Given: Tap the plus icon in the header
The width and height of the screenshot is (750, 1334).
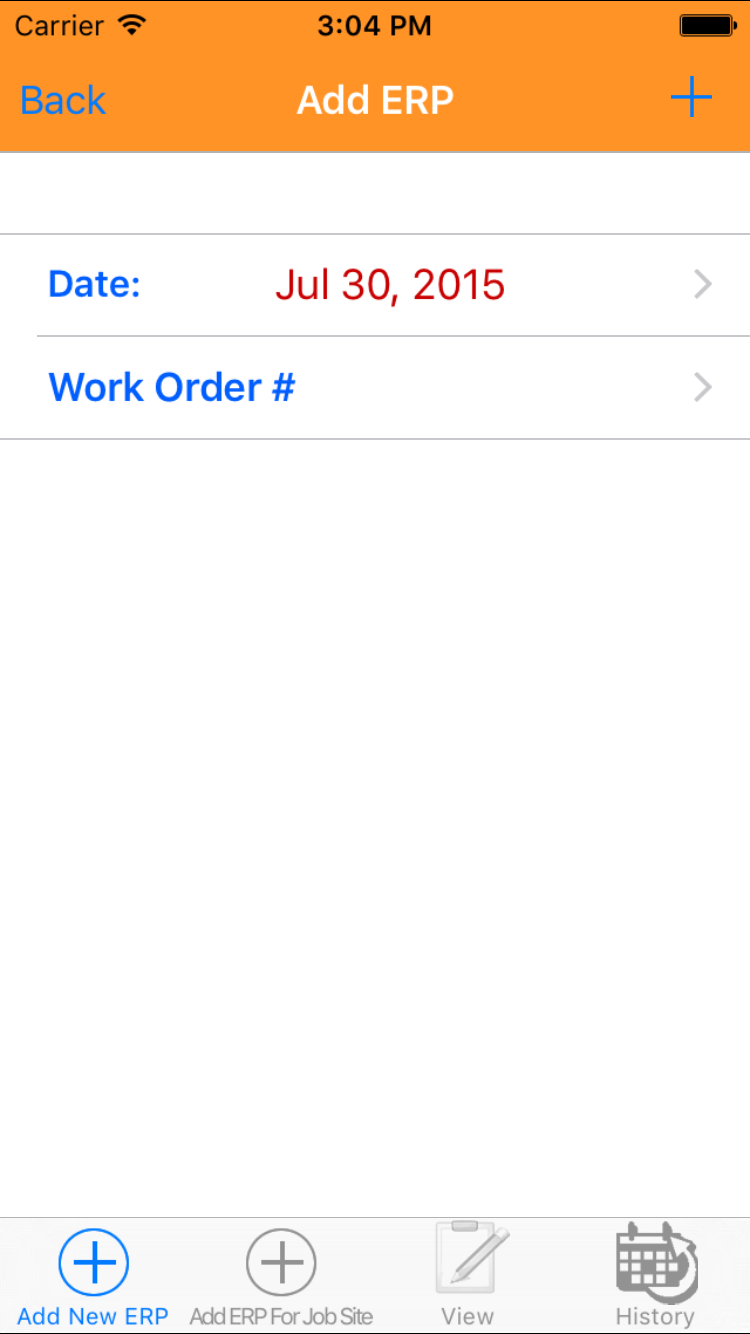Looking at the screenshot, I should [x=690, y=98].
